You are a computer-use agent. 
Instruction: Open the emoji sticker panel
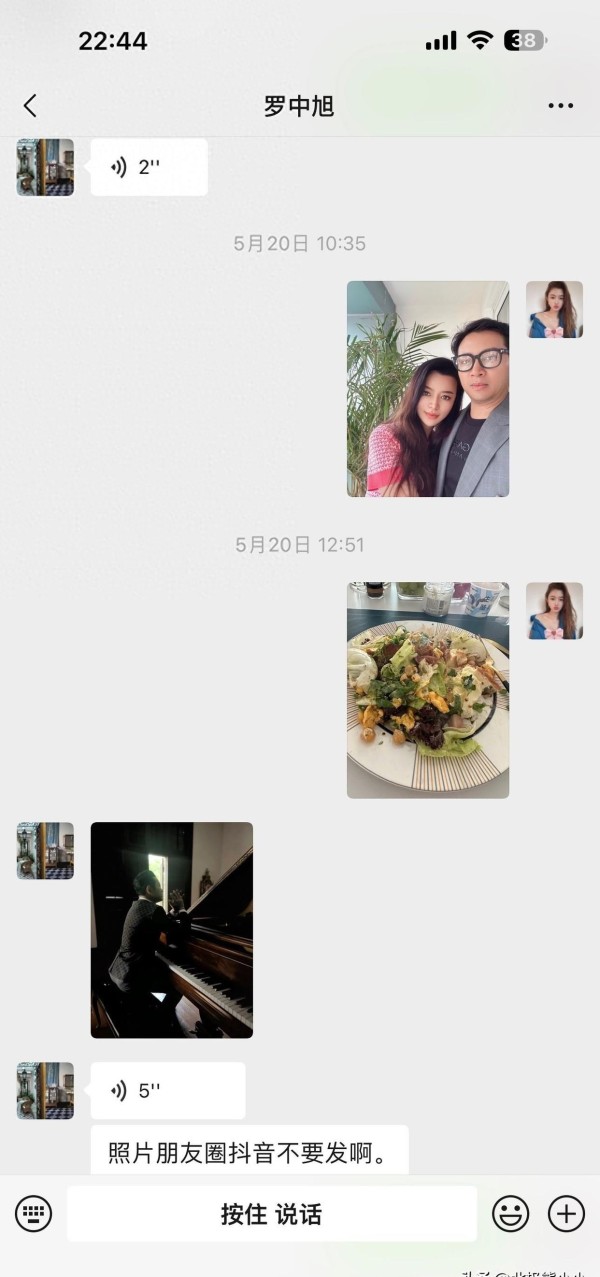(510, 1214)
